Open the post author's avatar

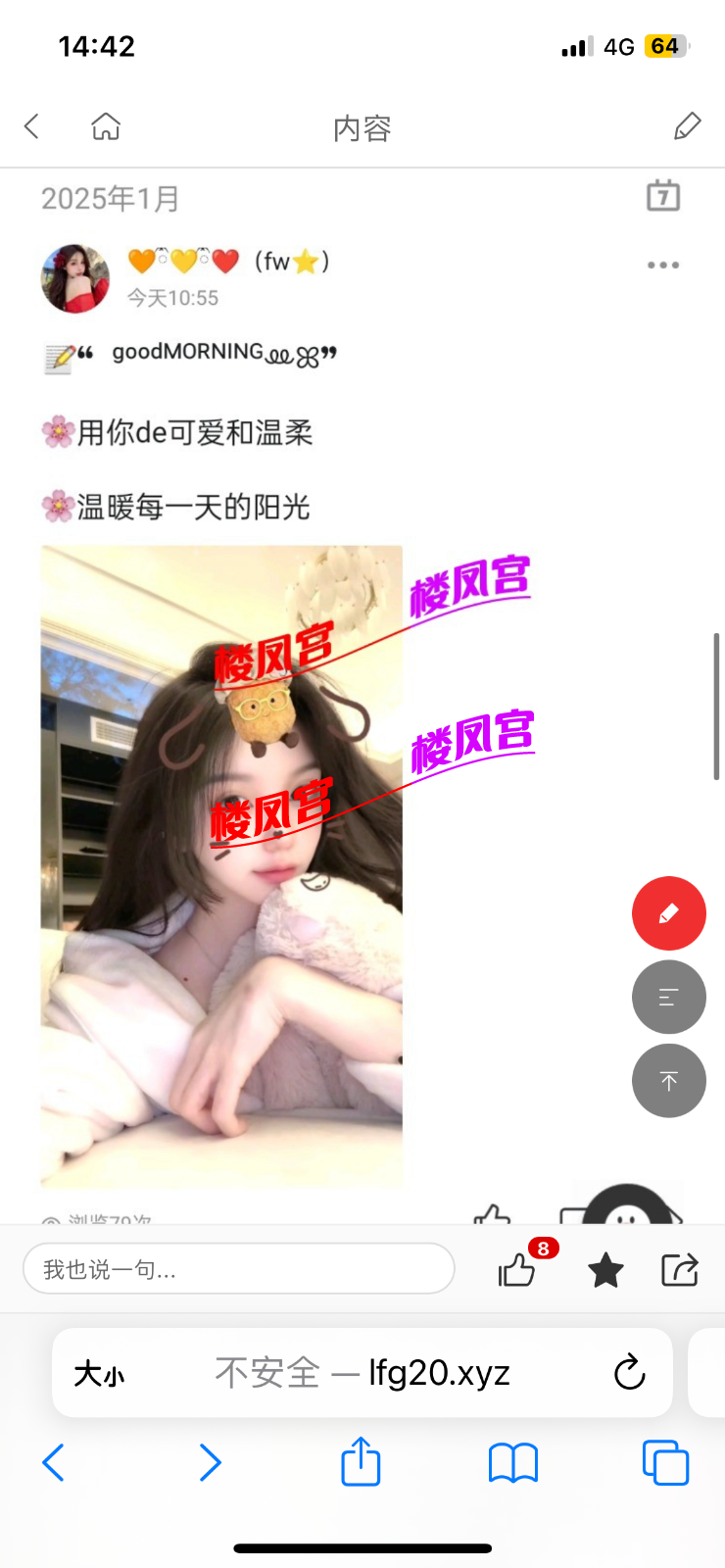[75, 278]
